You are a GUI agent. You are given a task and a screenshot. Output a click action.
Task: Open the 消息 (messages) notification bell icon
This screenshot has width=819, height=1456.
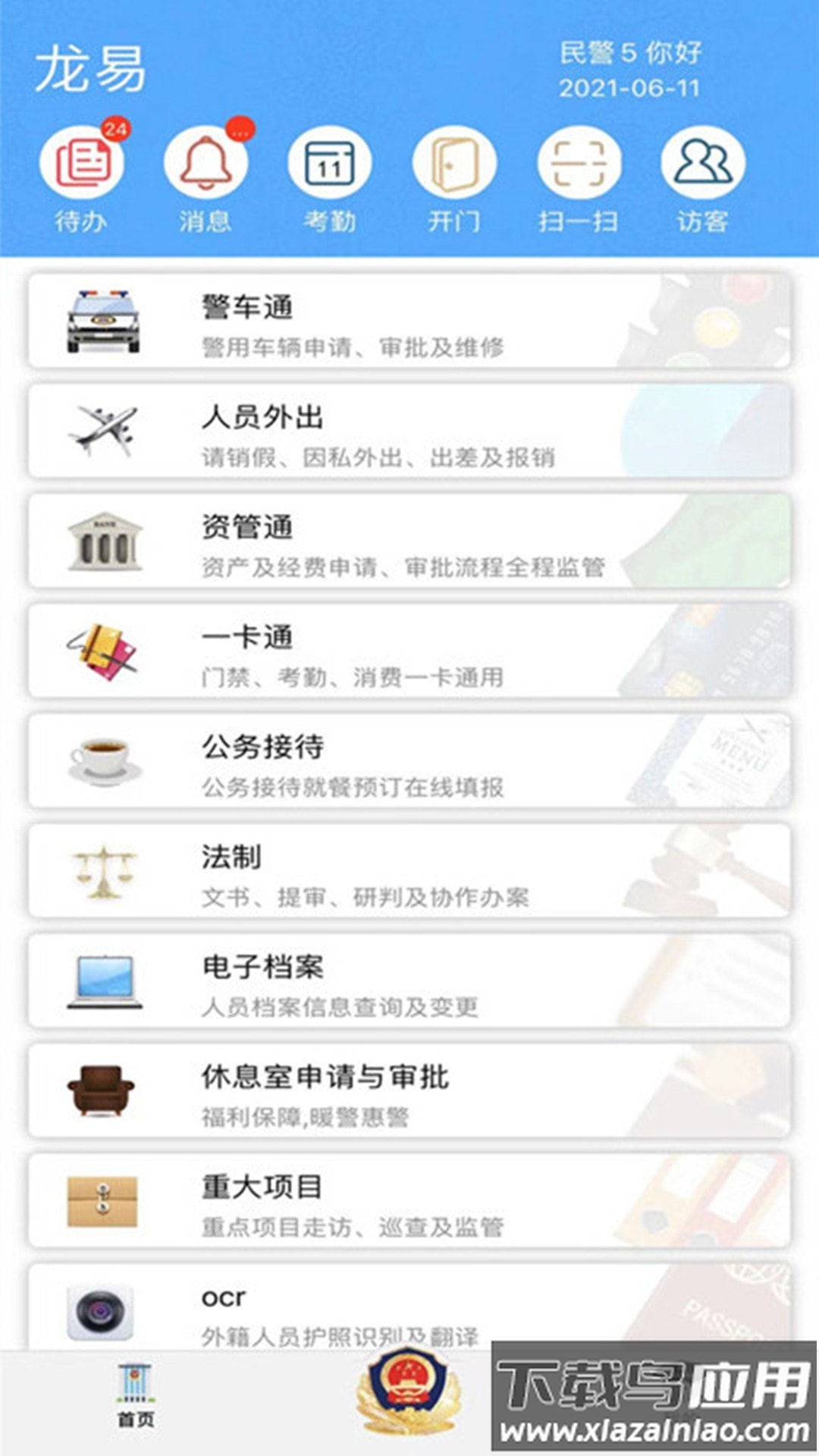(x=207, y=163)
